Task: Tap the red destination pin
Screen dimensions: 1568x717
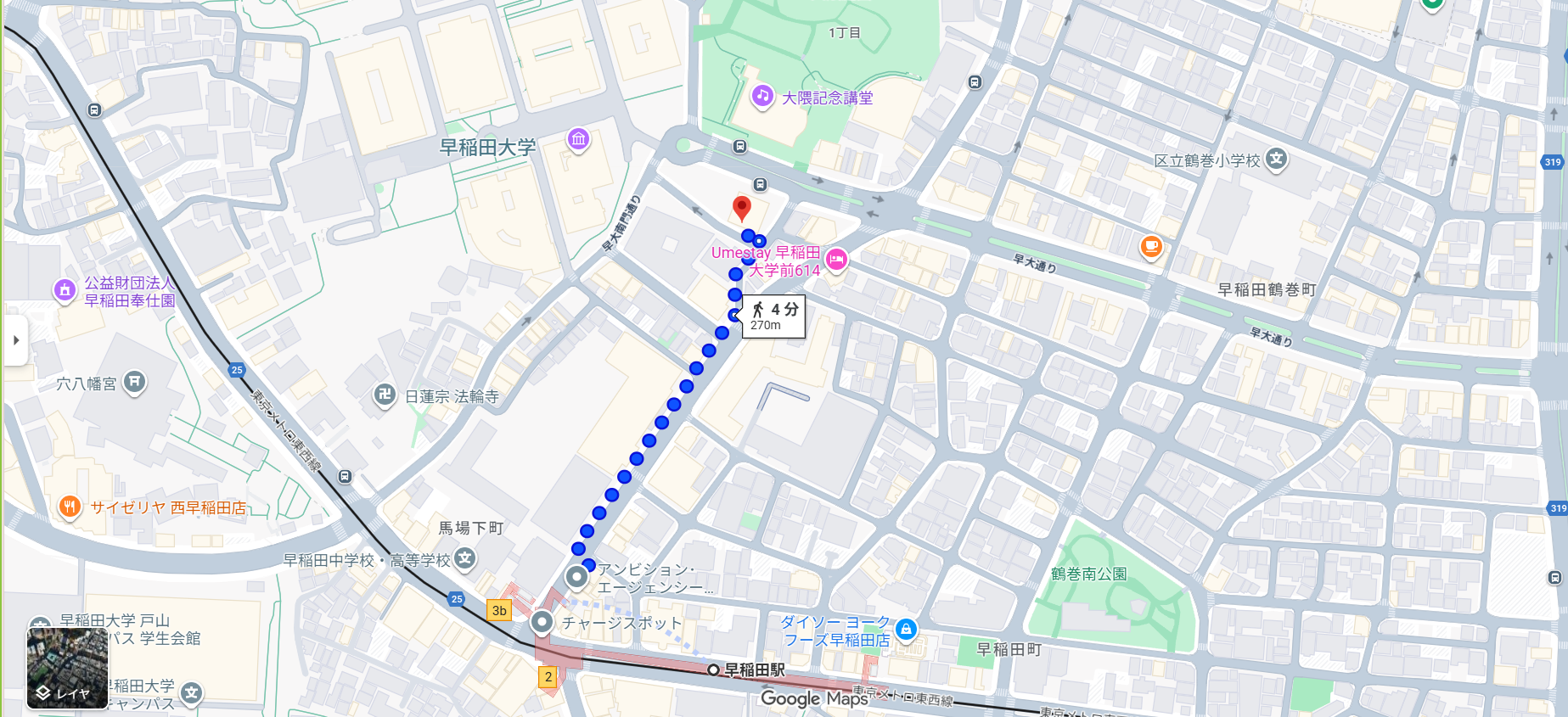Action: [x=741, y=208]
